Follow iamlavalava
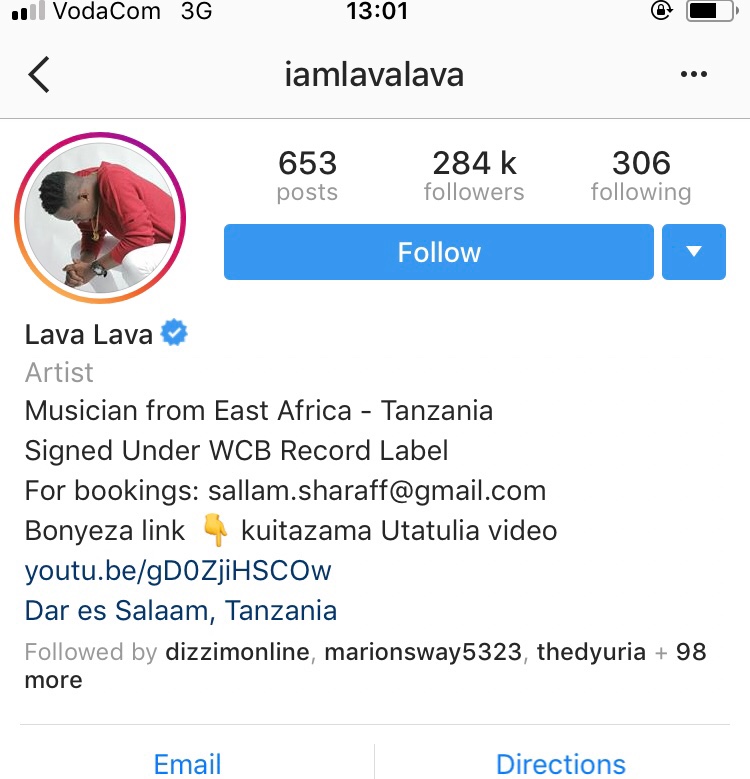The height and width of the screenshot is (779, 750). point(438,252)
